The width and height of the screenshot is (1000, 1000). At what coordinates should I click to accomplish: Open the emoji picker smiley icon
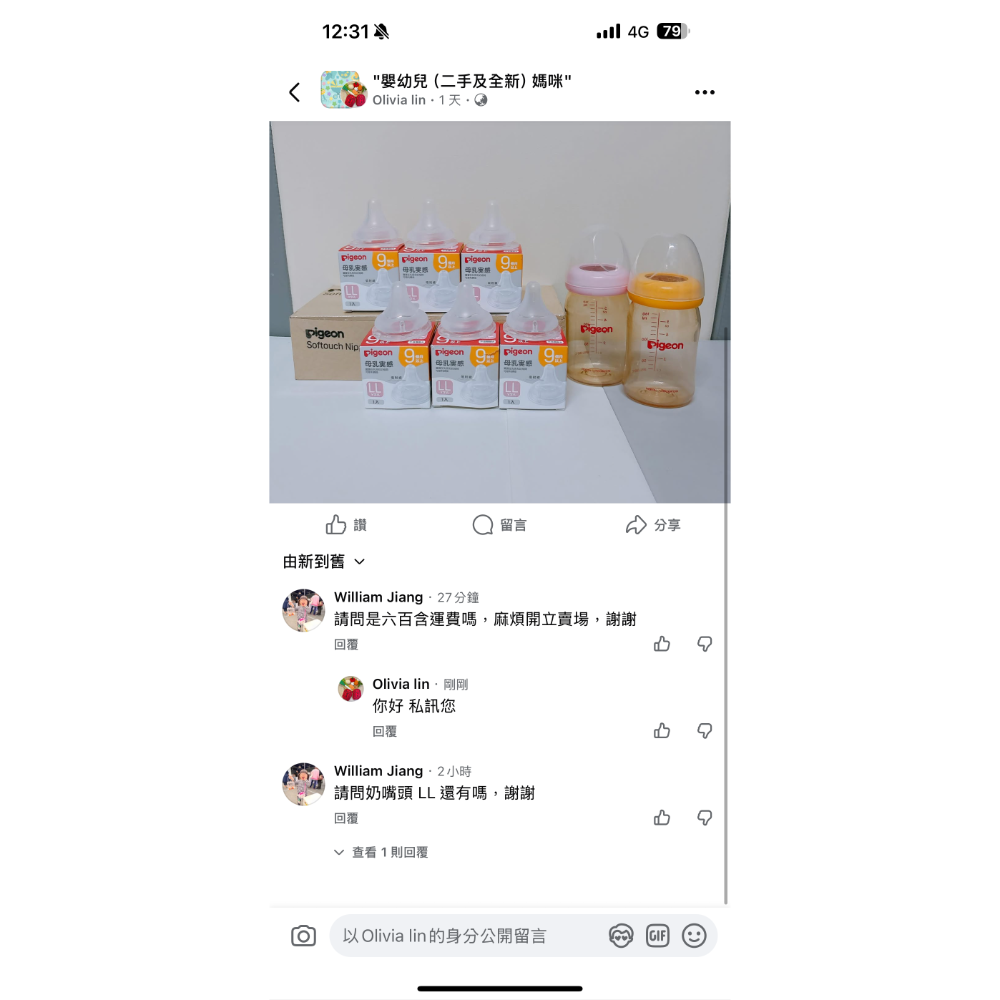pyautogui.click(x=694, y=936)
